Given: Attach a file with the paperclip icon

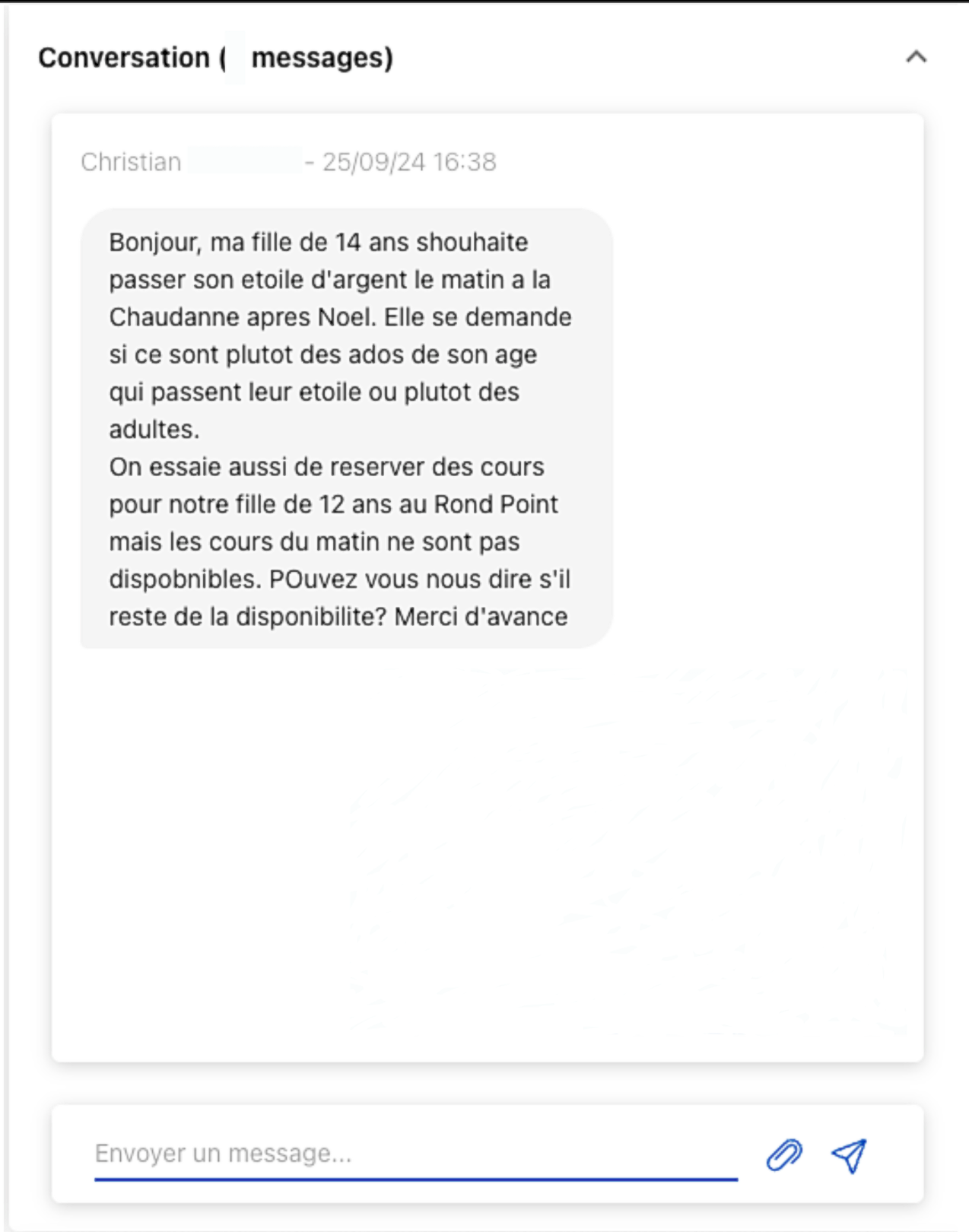Looking at the screenshot, I should tap(783, 1155).
